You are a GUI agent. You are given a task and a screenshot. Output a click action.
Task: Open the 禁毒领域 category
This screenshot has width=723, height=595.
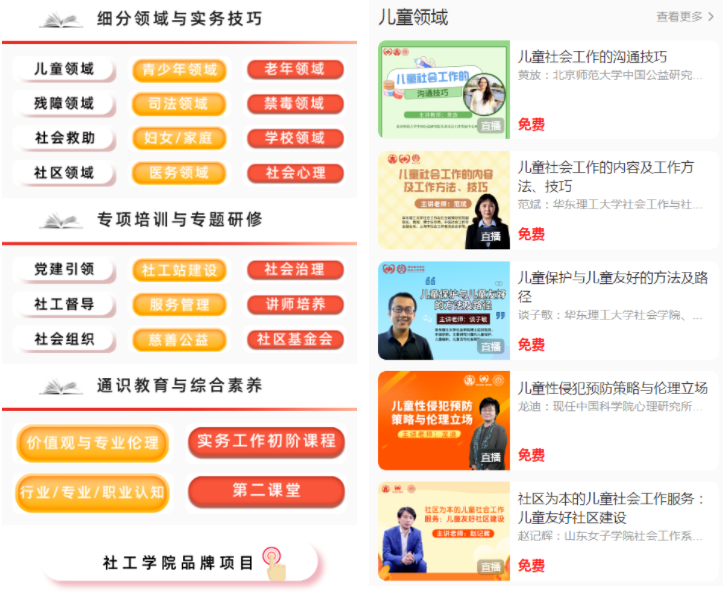click(295, 104)
